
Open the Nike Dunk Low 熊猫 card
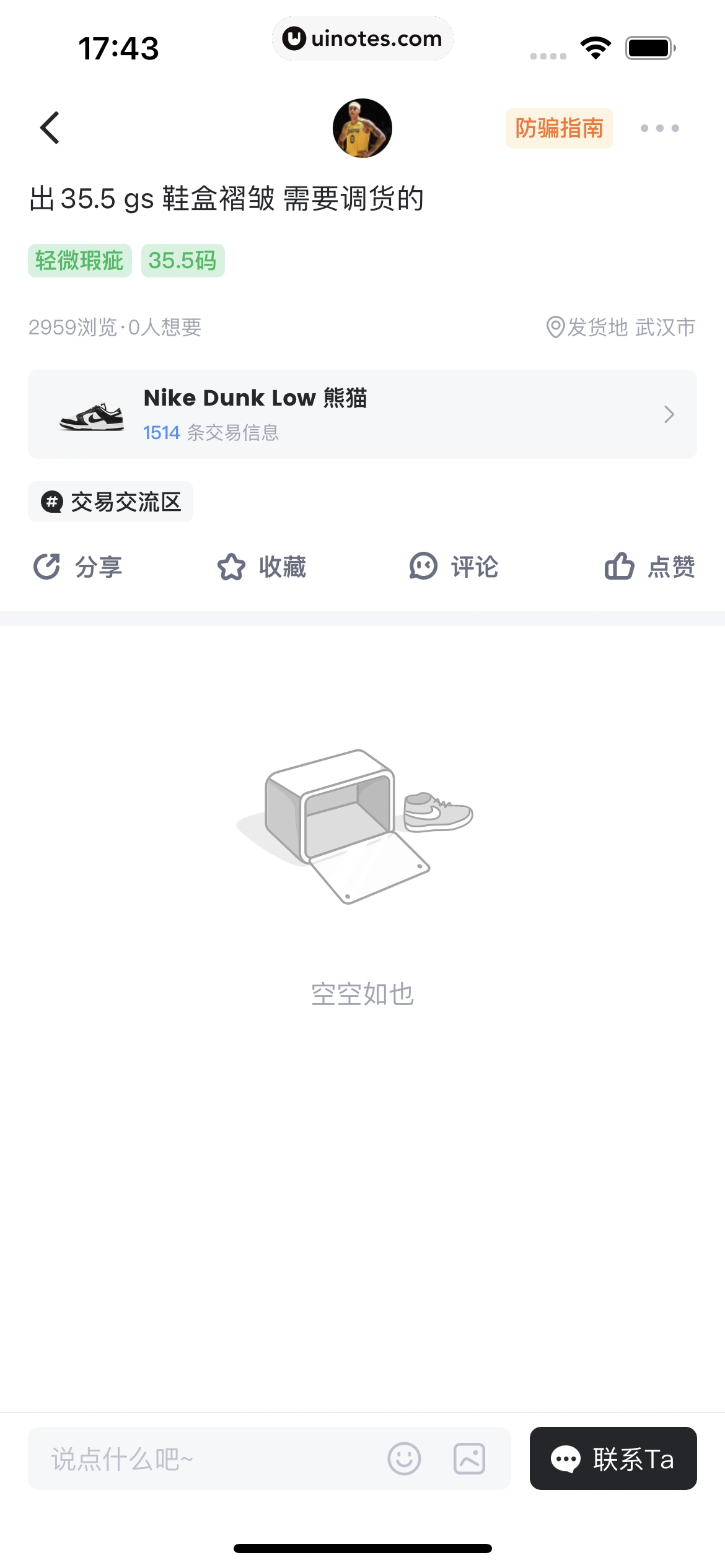tap(362, 414)
